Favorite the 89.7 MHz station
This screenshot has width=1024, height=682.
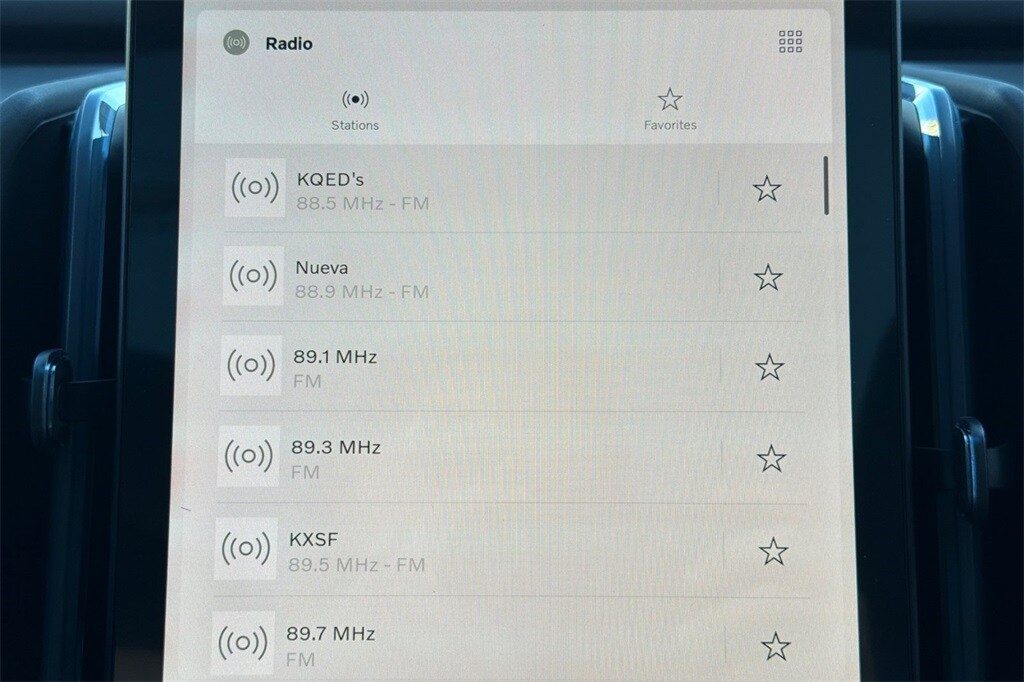coord(775,646)
